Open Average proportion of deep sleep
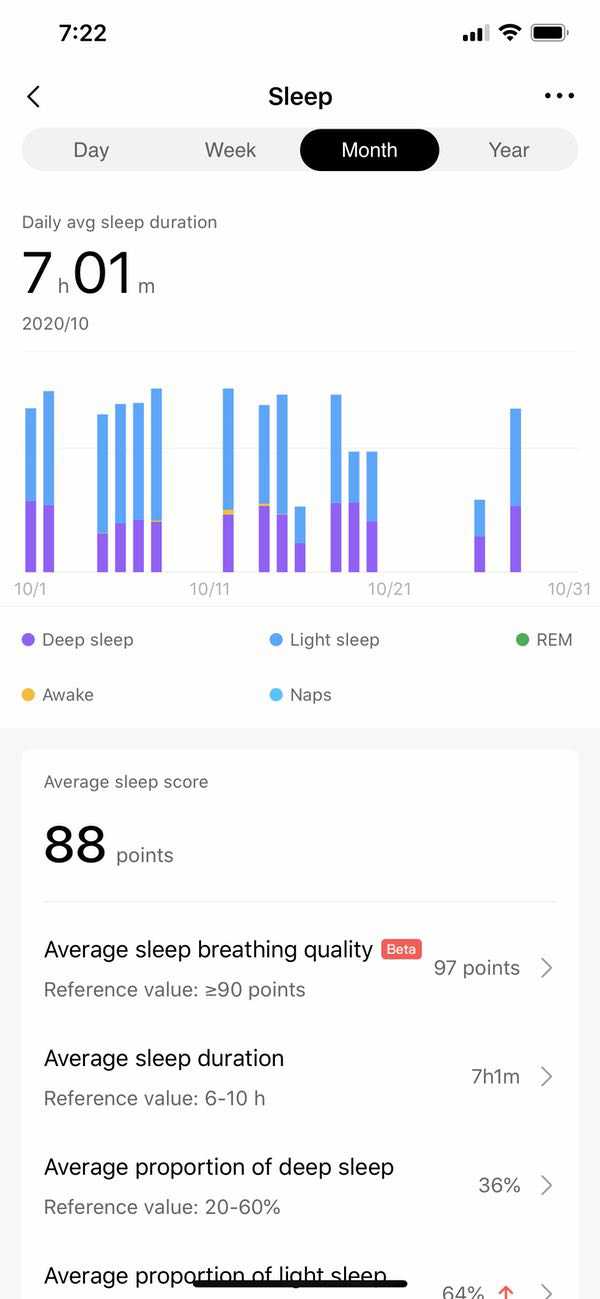The image size is (600, 1299). click(x=300, y=1186)
